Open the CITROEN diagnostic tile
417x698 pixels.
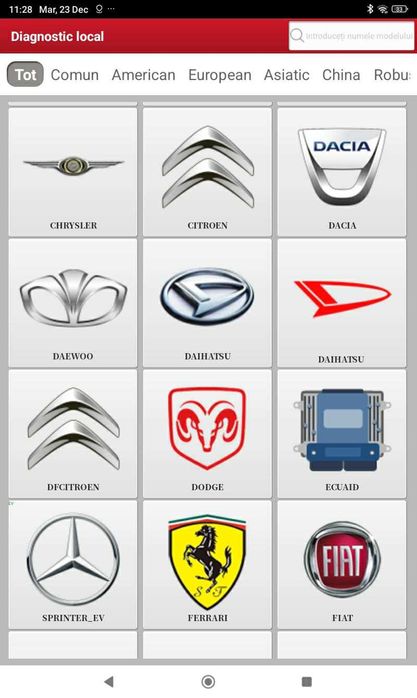[x=207, y=172]
